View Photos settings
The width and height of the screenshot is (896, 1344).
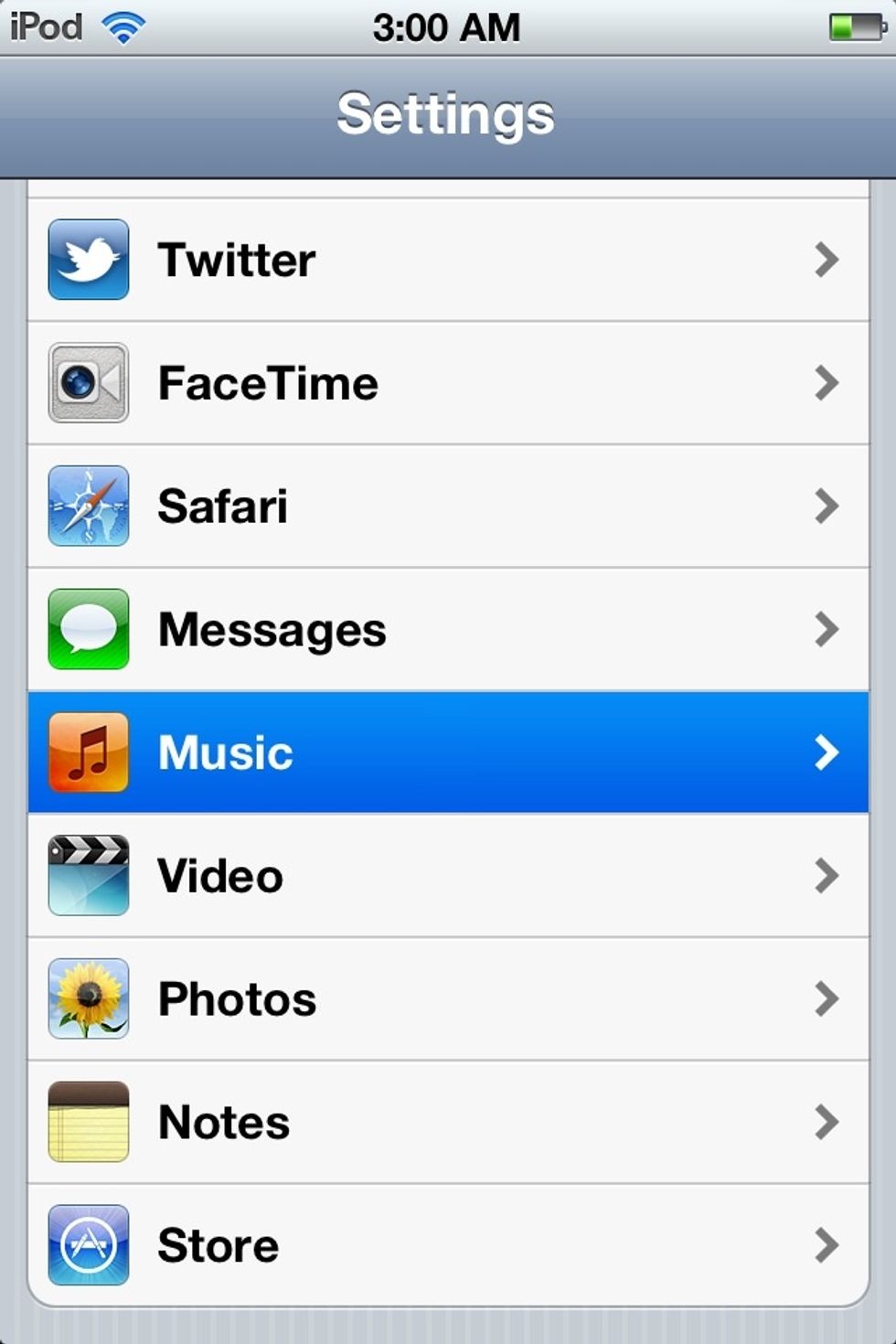pyautogui.click(x=448, y=999)
